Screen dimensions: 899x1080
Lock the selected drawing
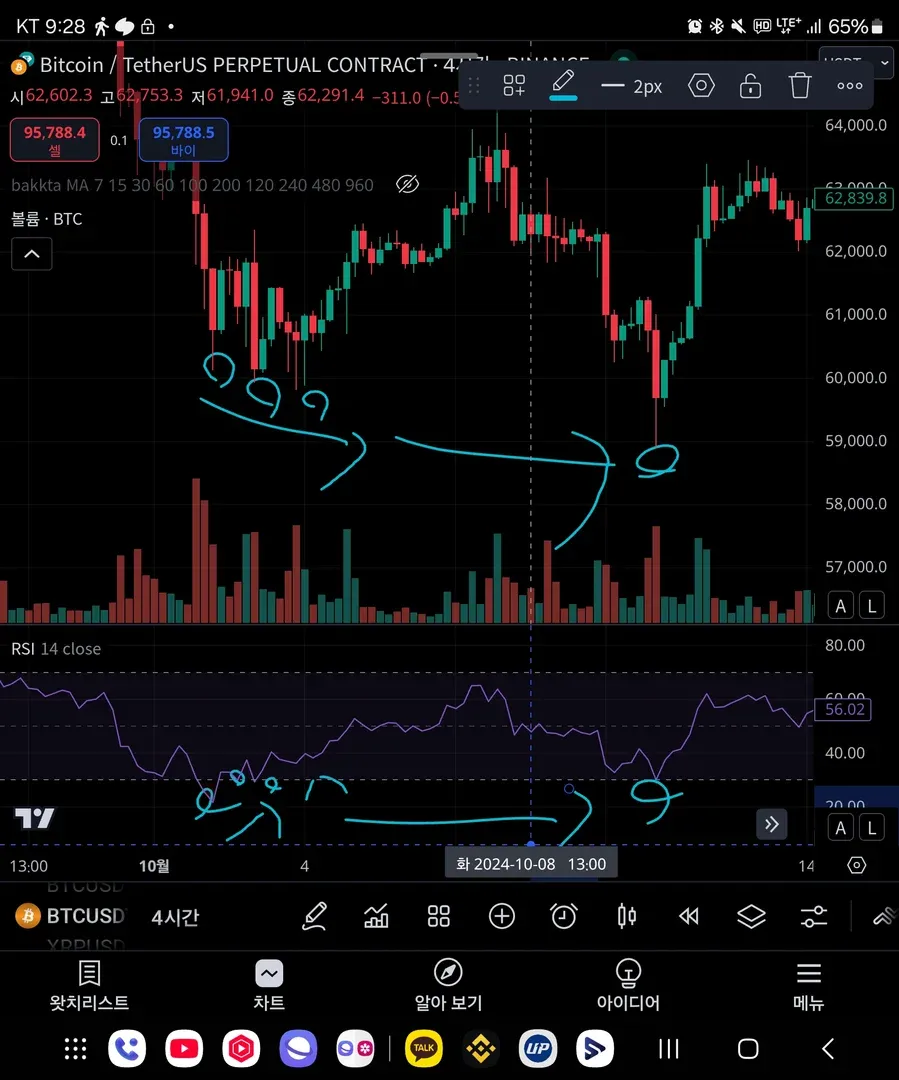[x=750, y=86]
